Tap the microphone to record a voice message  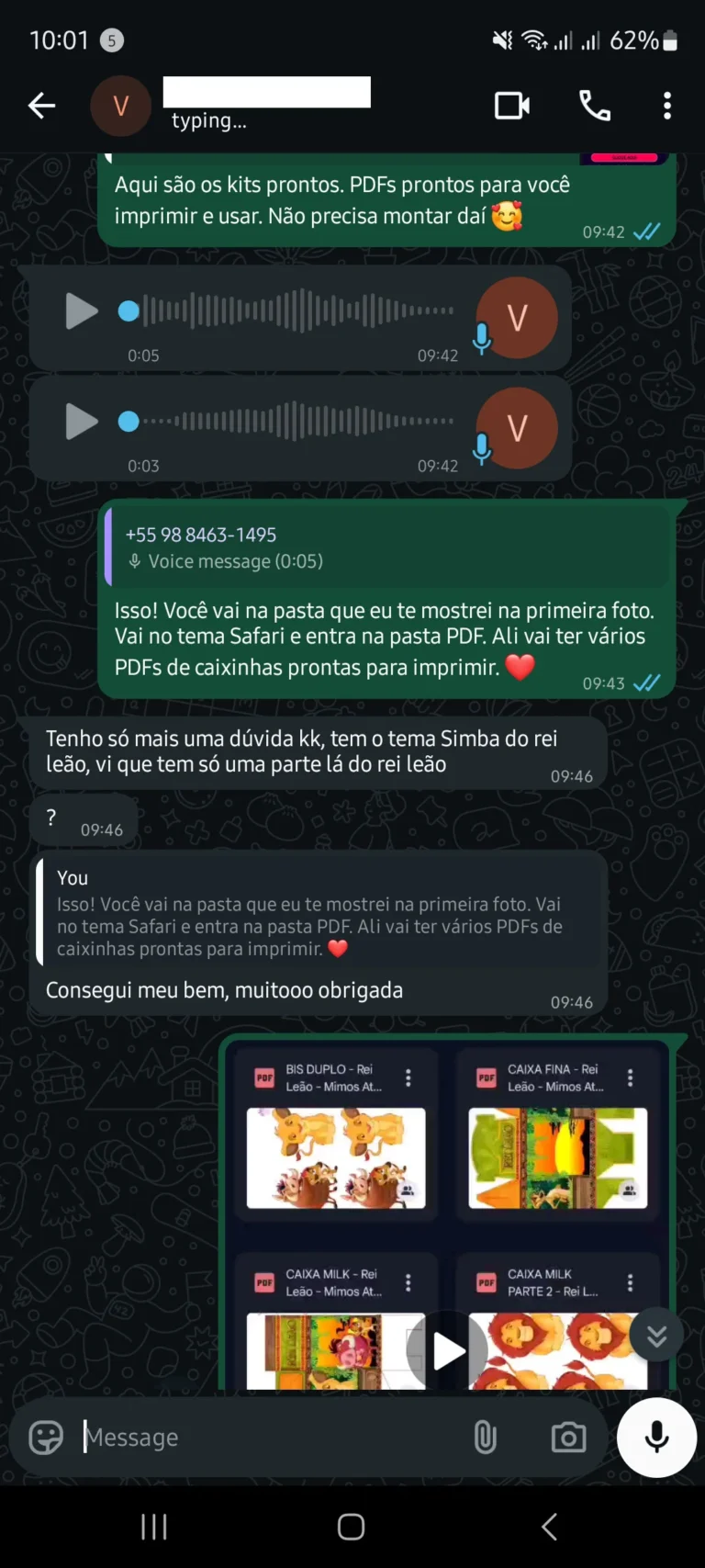(x=655, y=1437)
